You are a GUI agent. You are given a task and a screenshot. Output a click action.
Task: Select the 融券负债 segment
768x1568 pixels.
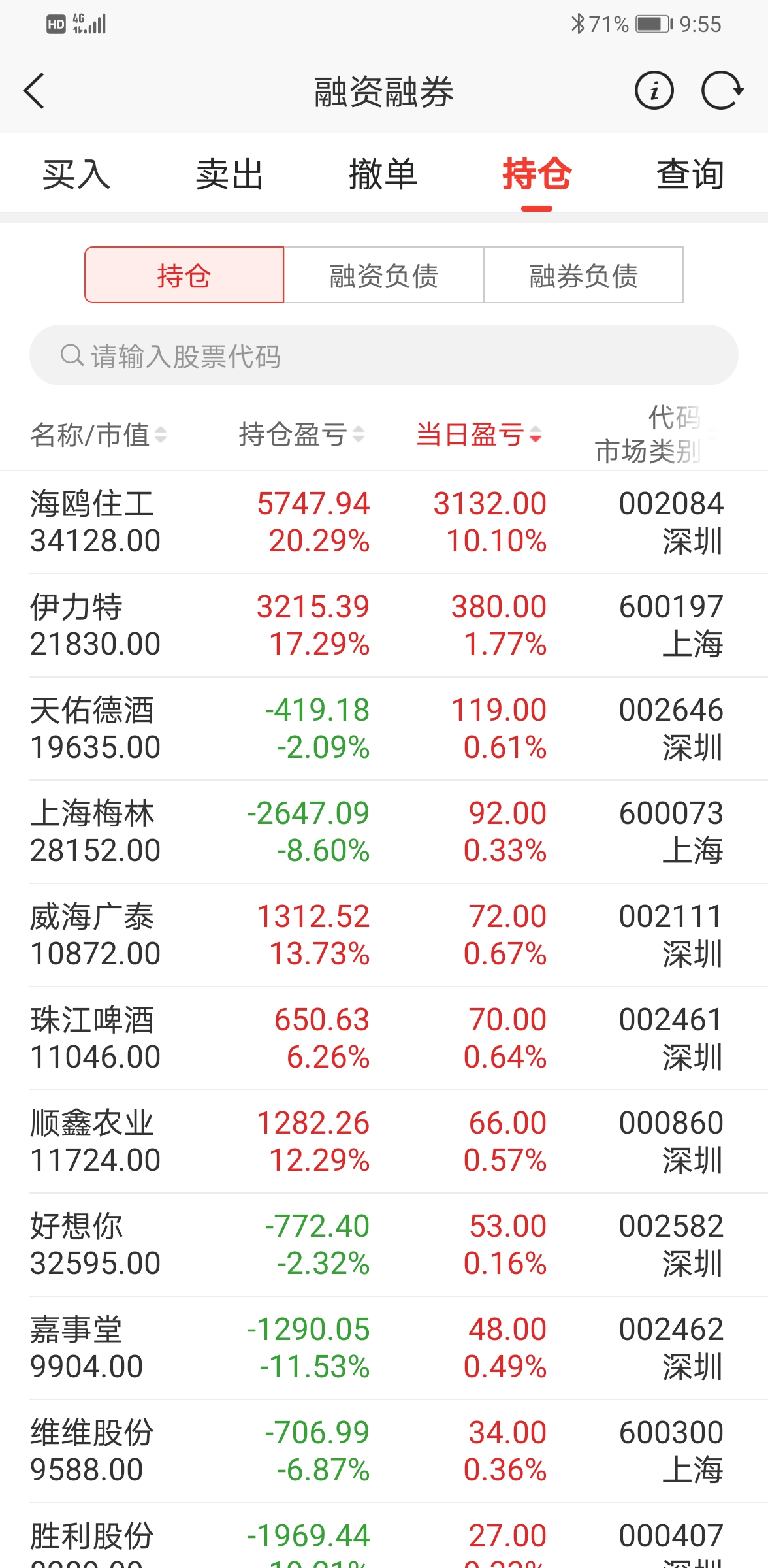point(584,275)
